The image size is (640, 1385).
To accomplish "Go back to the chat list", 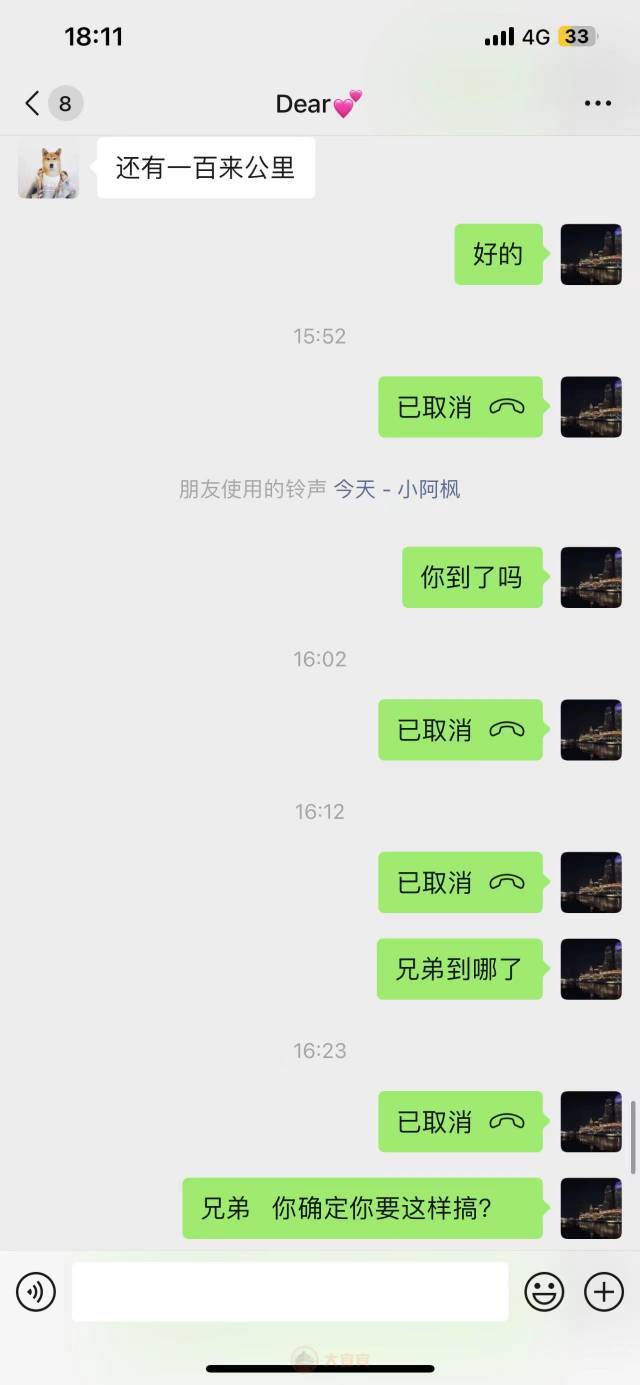I will pos(34,103).
